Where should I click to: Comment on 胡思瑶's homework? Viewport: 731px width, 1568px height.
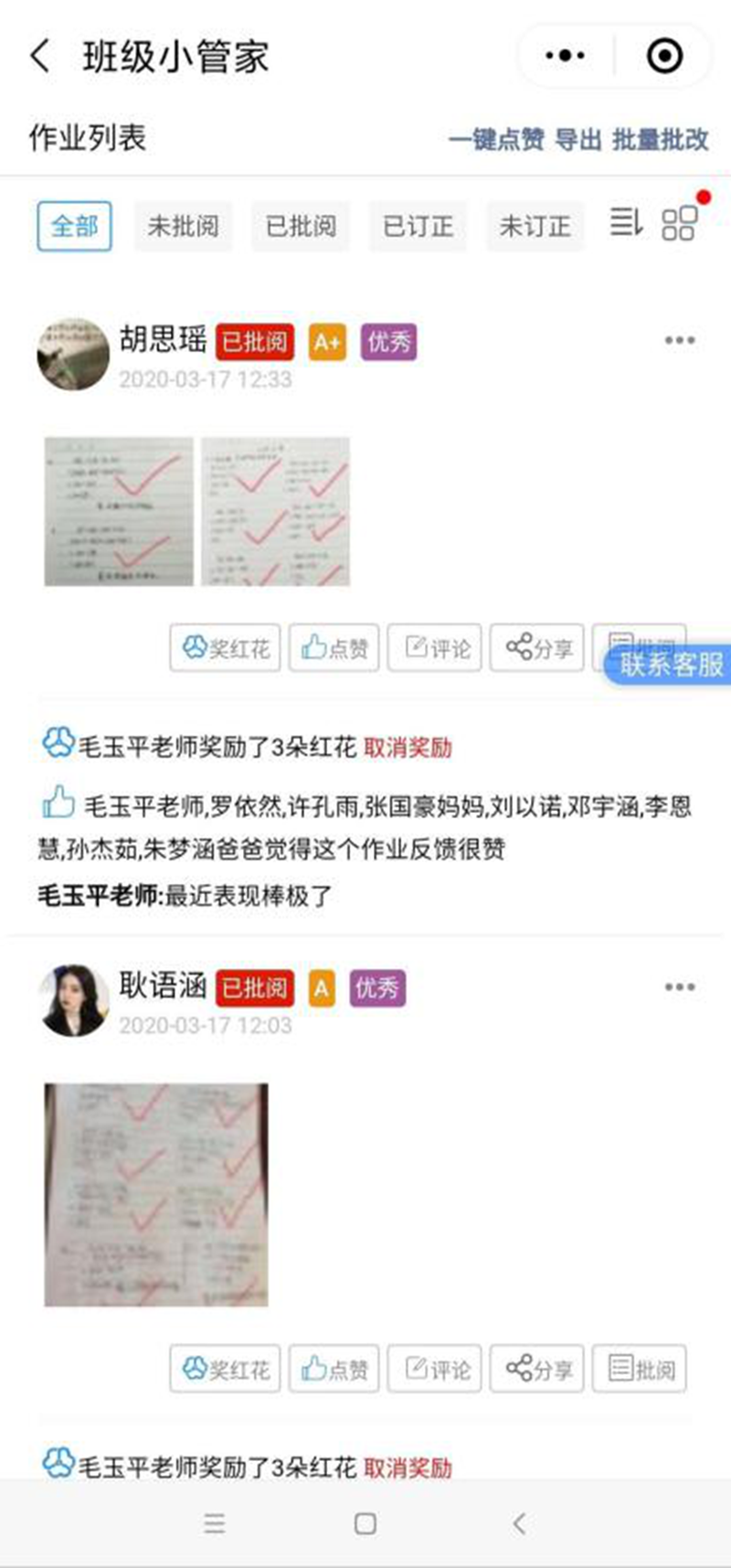pyautogui.click(x=435, y=648)
